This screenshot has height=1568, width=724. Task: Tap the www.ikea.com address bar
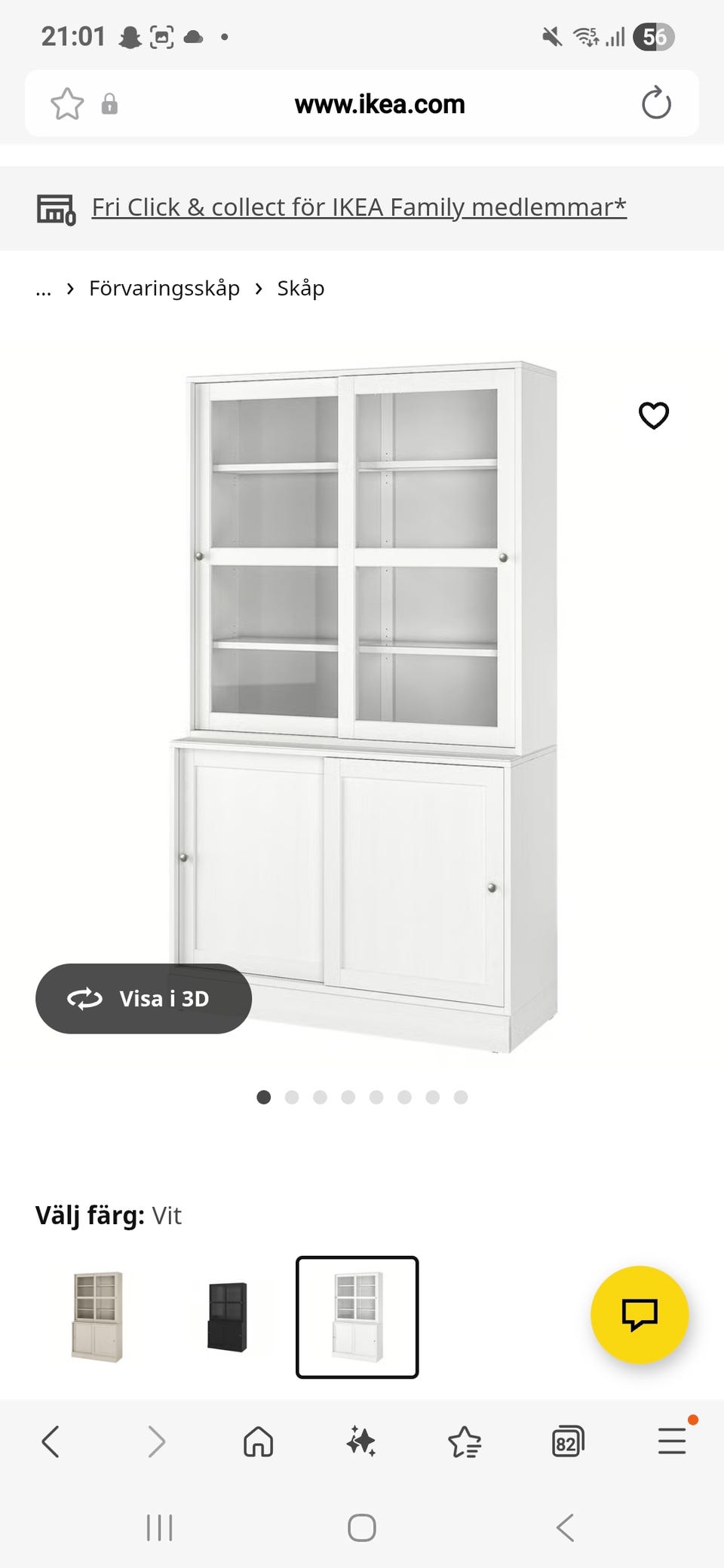pyautogui.click(x=379, y=104)
